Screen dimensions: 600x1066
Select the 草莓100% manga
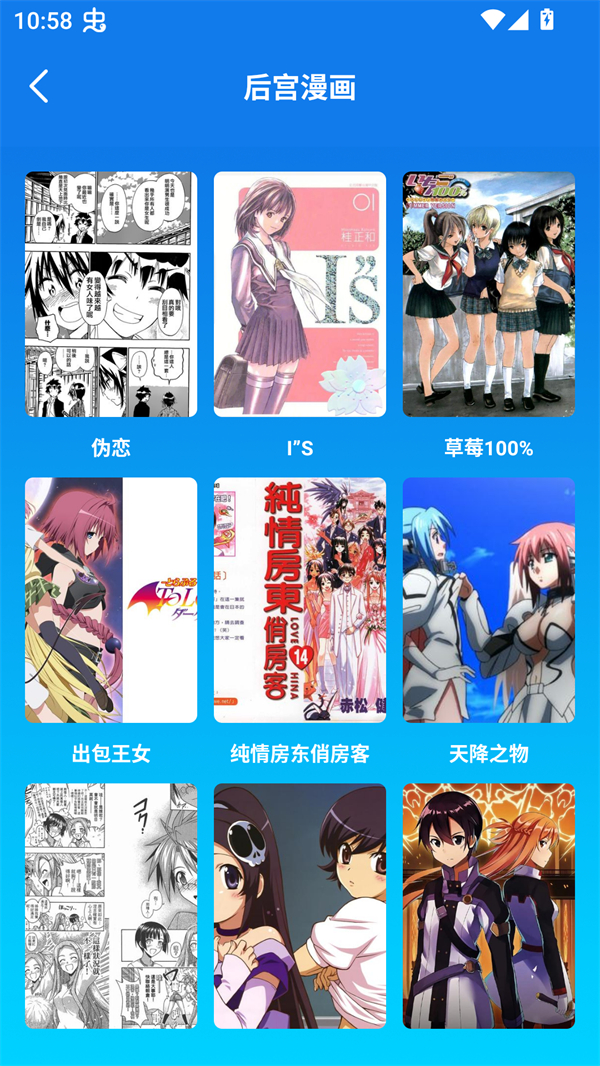[x=488, y=294]
